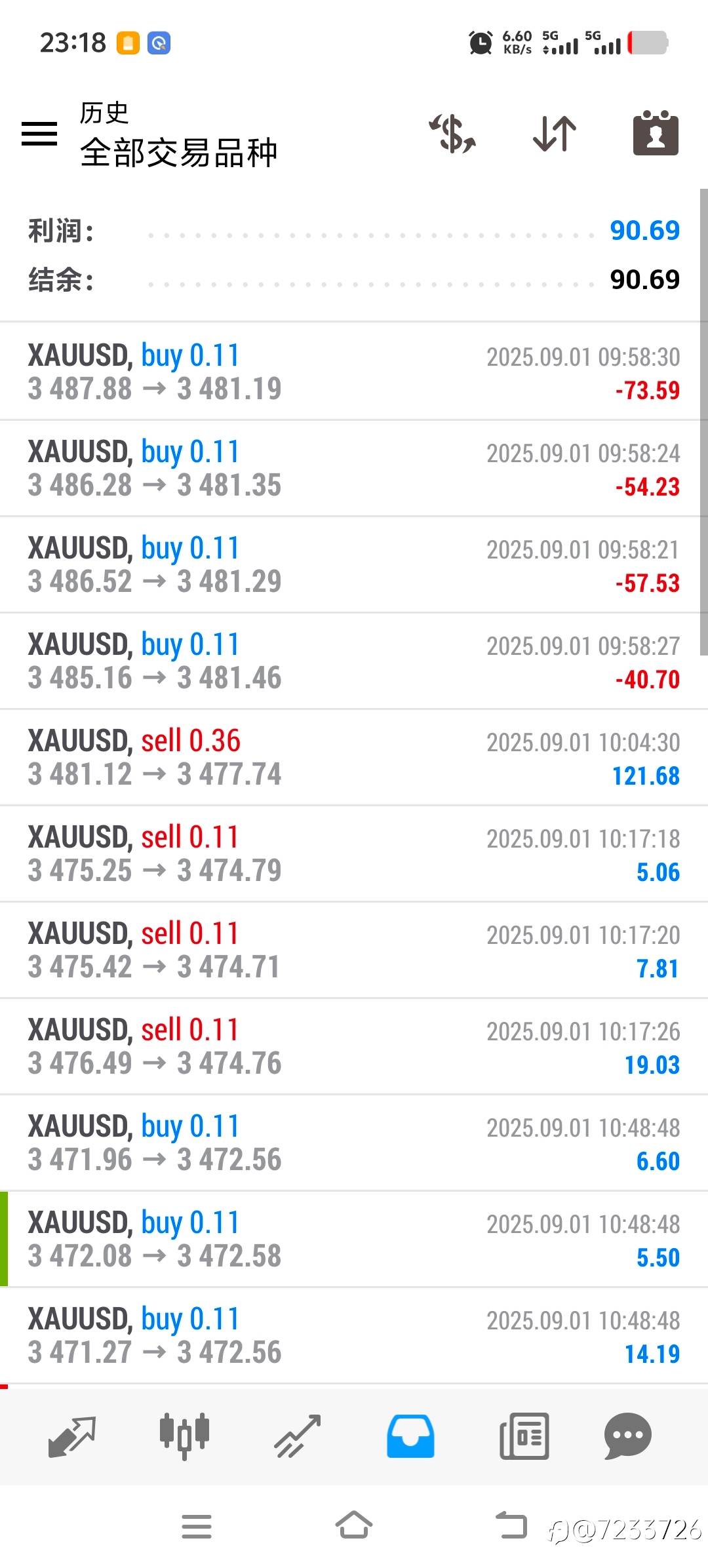Open the chat Messages tab

click(x=628, y=1436)
